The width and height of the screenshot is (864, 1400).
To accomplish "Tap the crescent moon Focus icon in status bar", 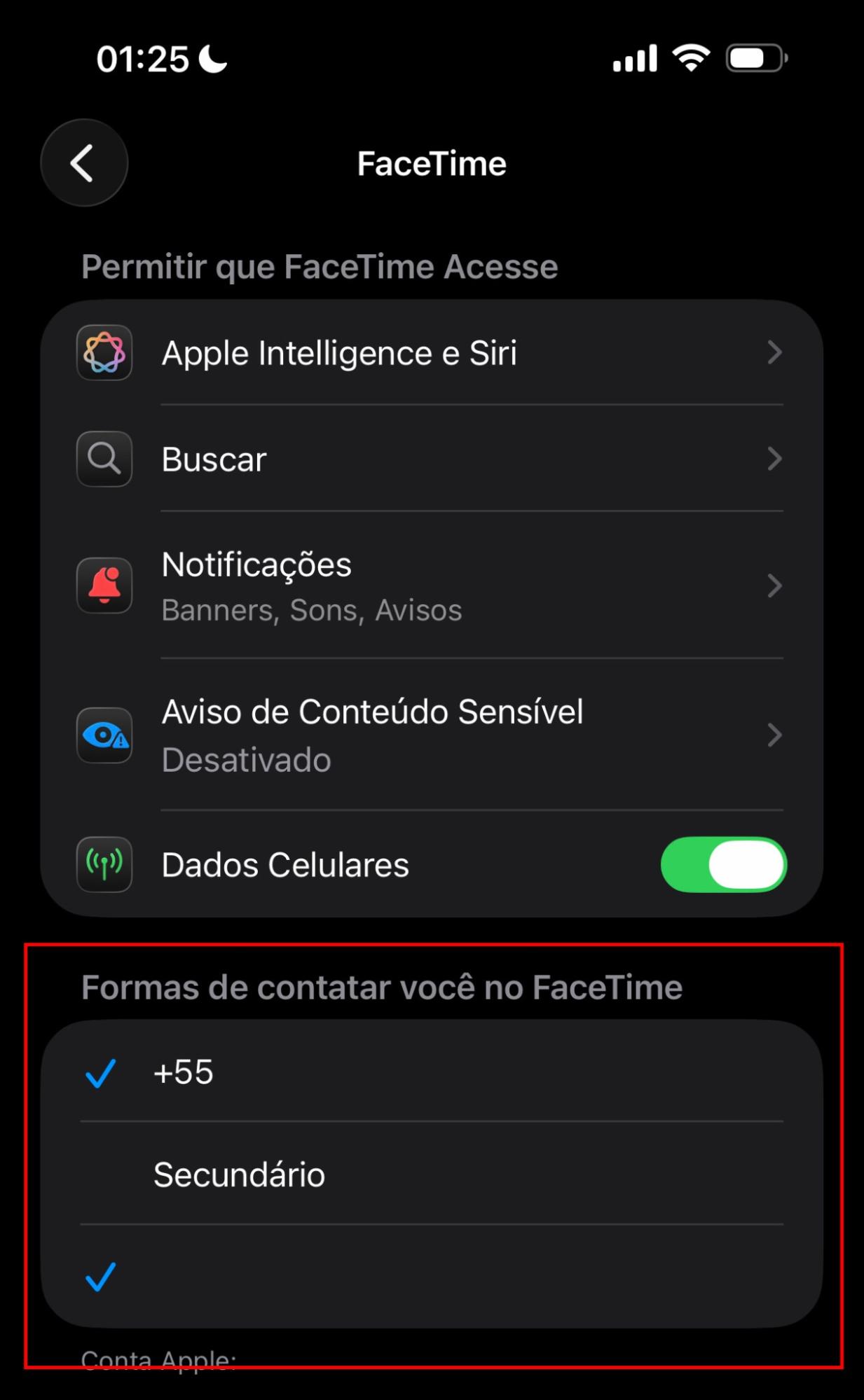I will tap(212, 60).
